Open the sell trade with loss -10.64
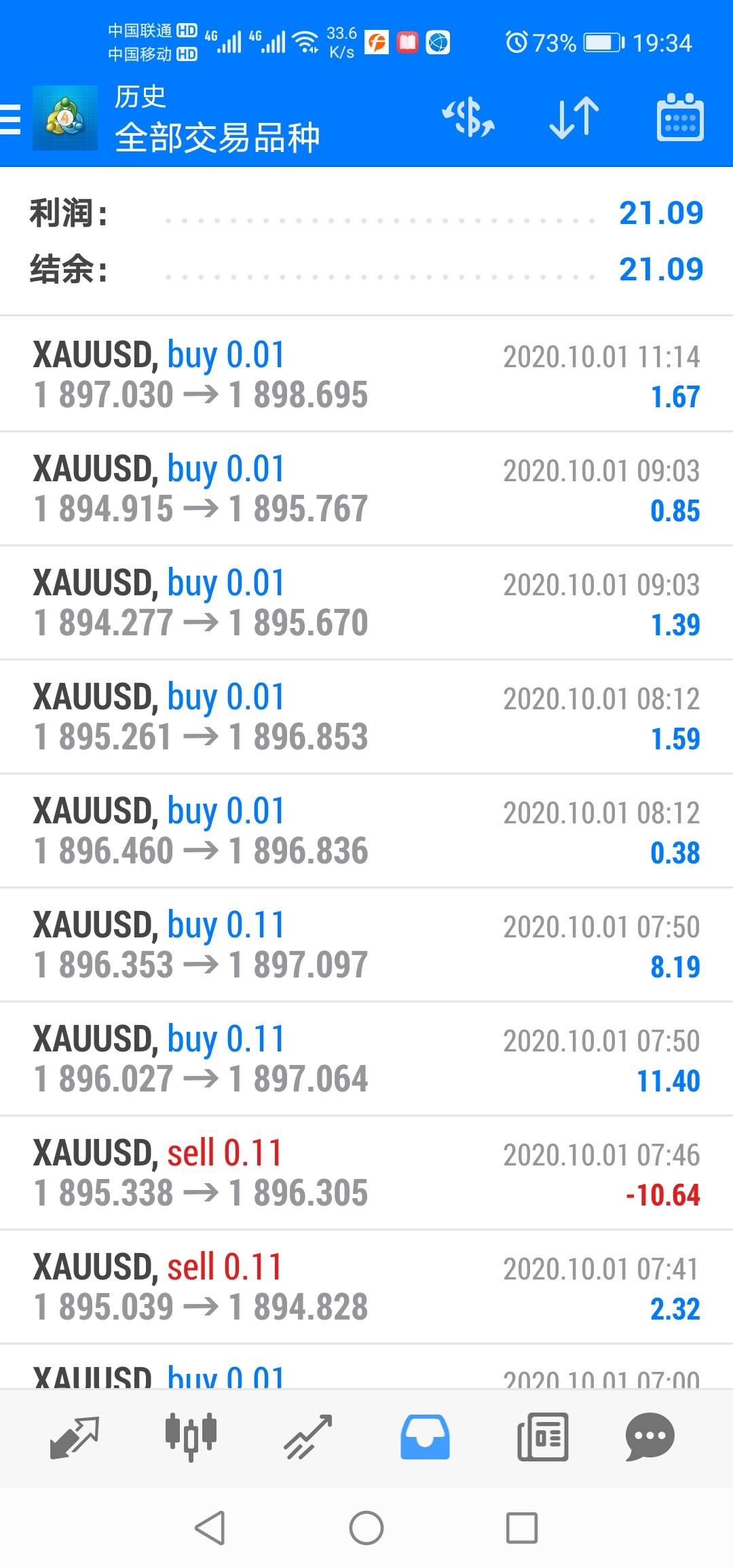The width and height of the screenshot is (733, 1568). (366, 1172)
